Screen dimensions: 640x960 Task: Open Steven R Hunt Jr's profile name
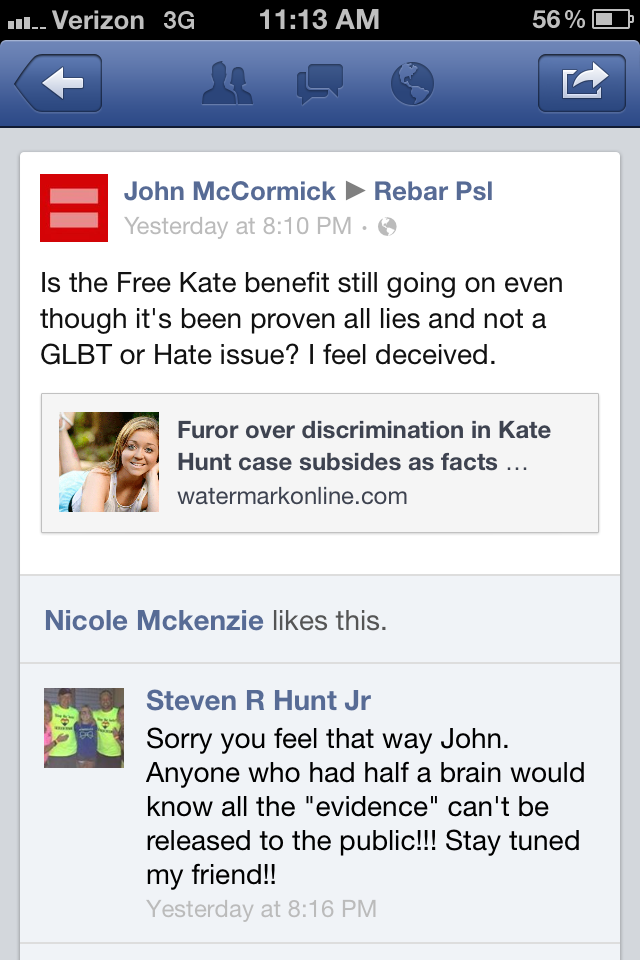click(258, 700)
